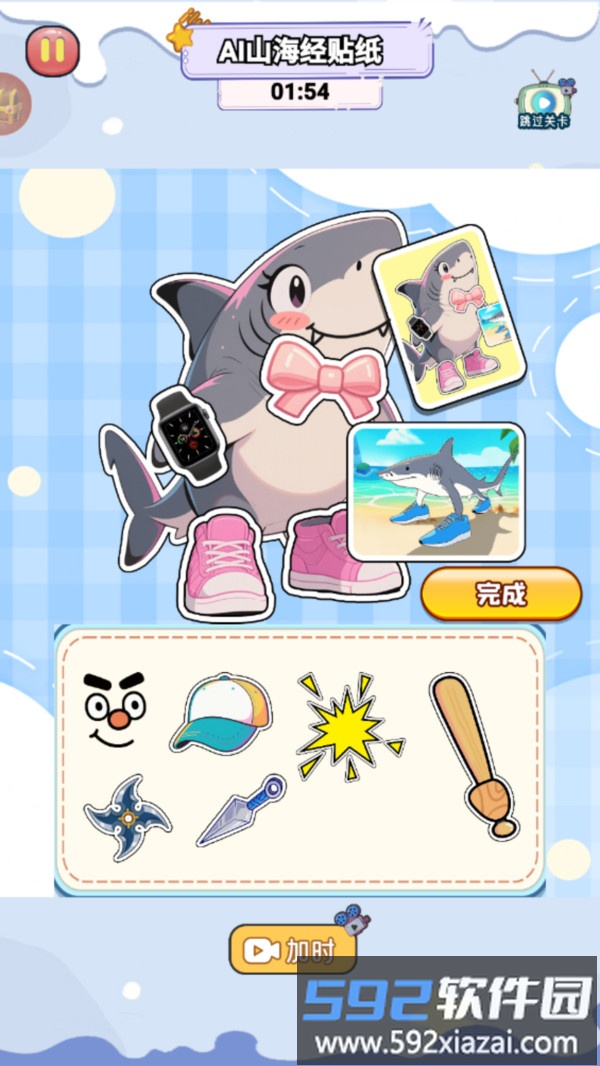The width and height of the screenshot is (600, 1066).
Task: Tap the 完成 button
Action: 500,594
